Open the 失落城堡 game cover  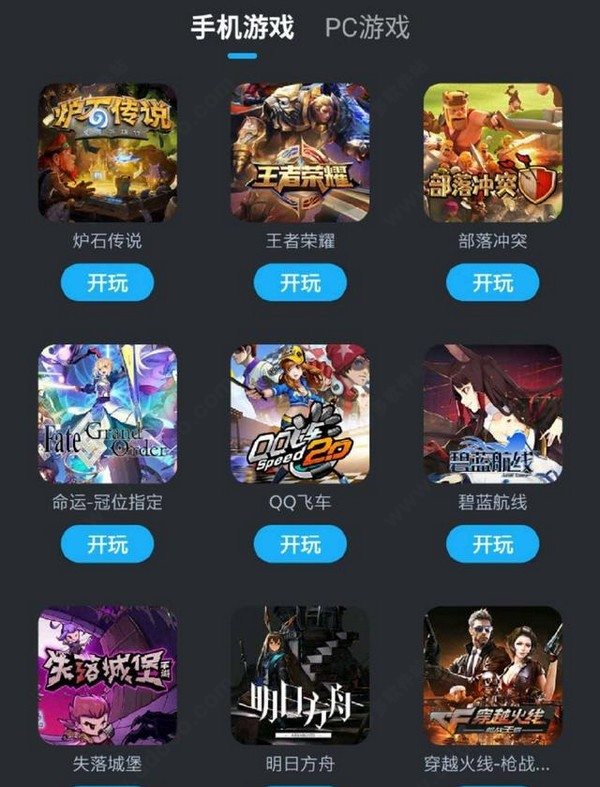pos(107,675)
